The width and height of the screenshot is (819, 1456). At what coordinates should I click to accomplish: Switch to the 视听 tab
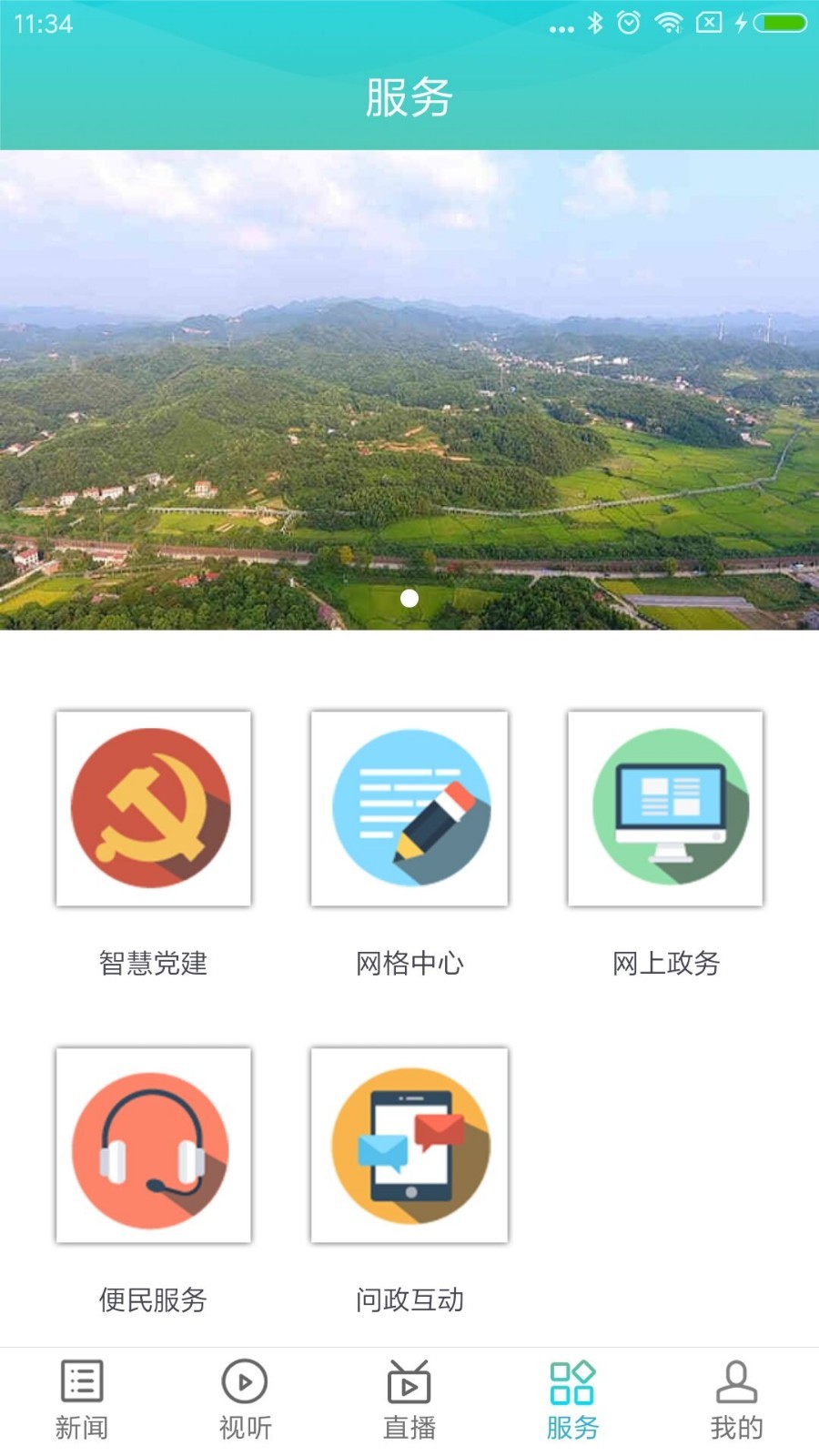[x=246, y=1400]
